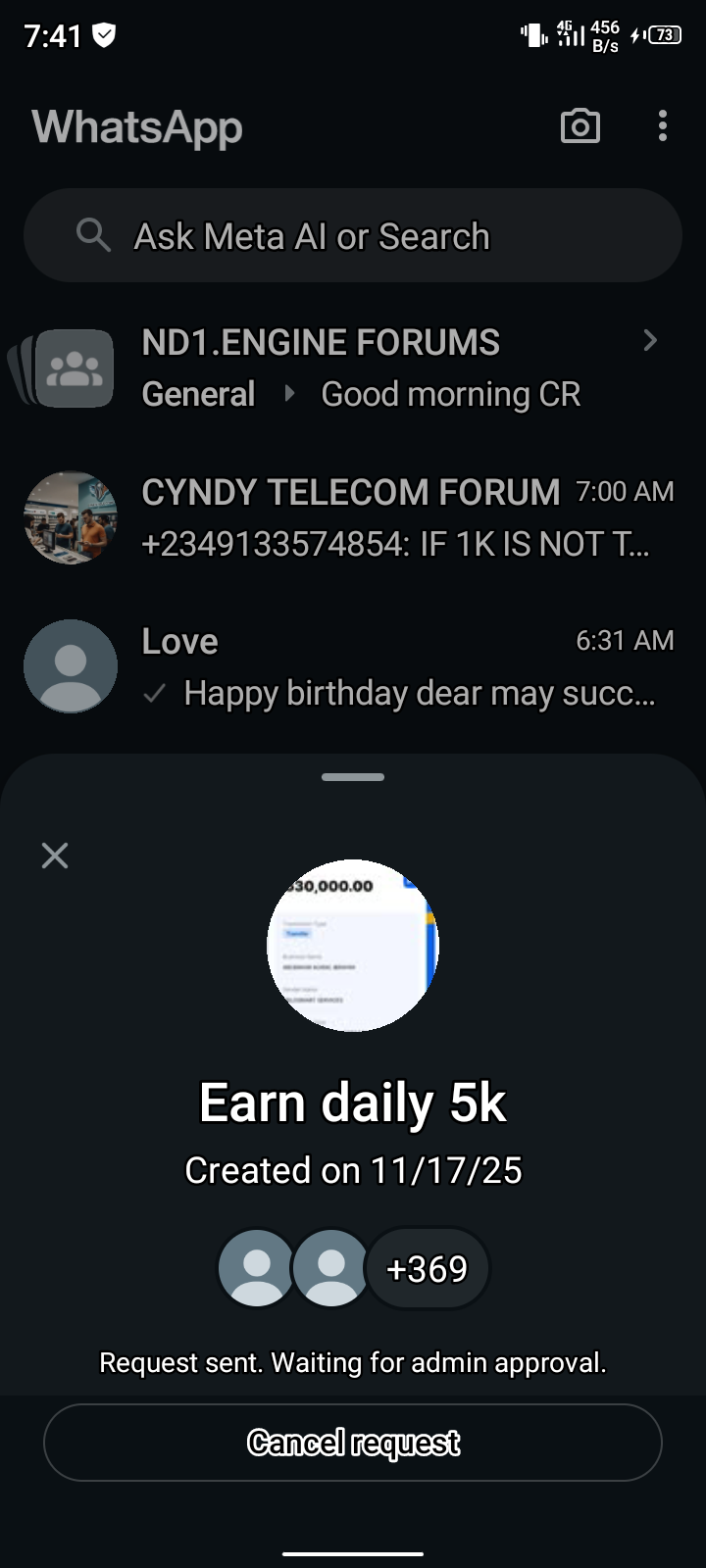Tap the Ask Meta AI or Search box
This screenshot has height=1568, width=706.
(353, 236)
